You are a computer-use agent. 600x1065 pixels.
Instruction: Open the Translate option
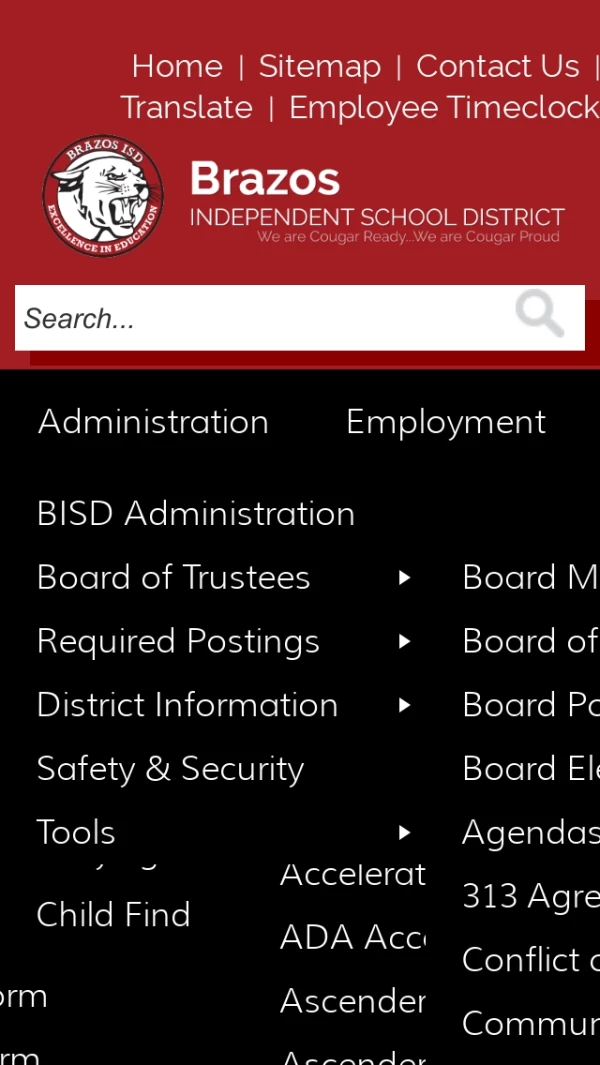point(187,107)
